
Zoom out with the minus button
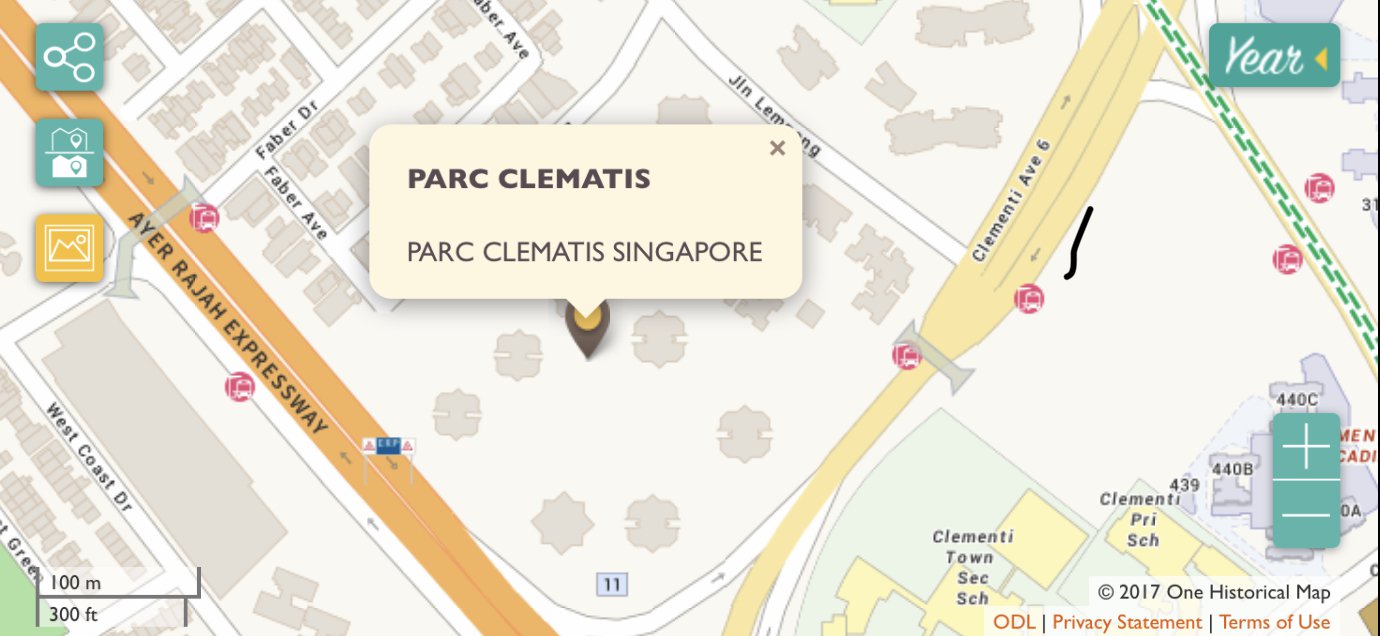click(x=1305, y=514)
